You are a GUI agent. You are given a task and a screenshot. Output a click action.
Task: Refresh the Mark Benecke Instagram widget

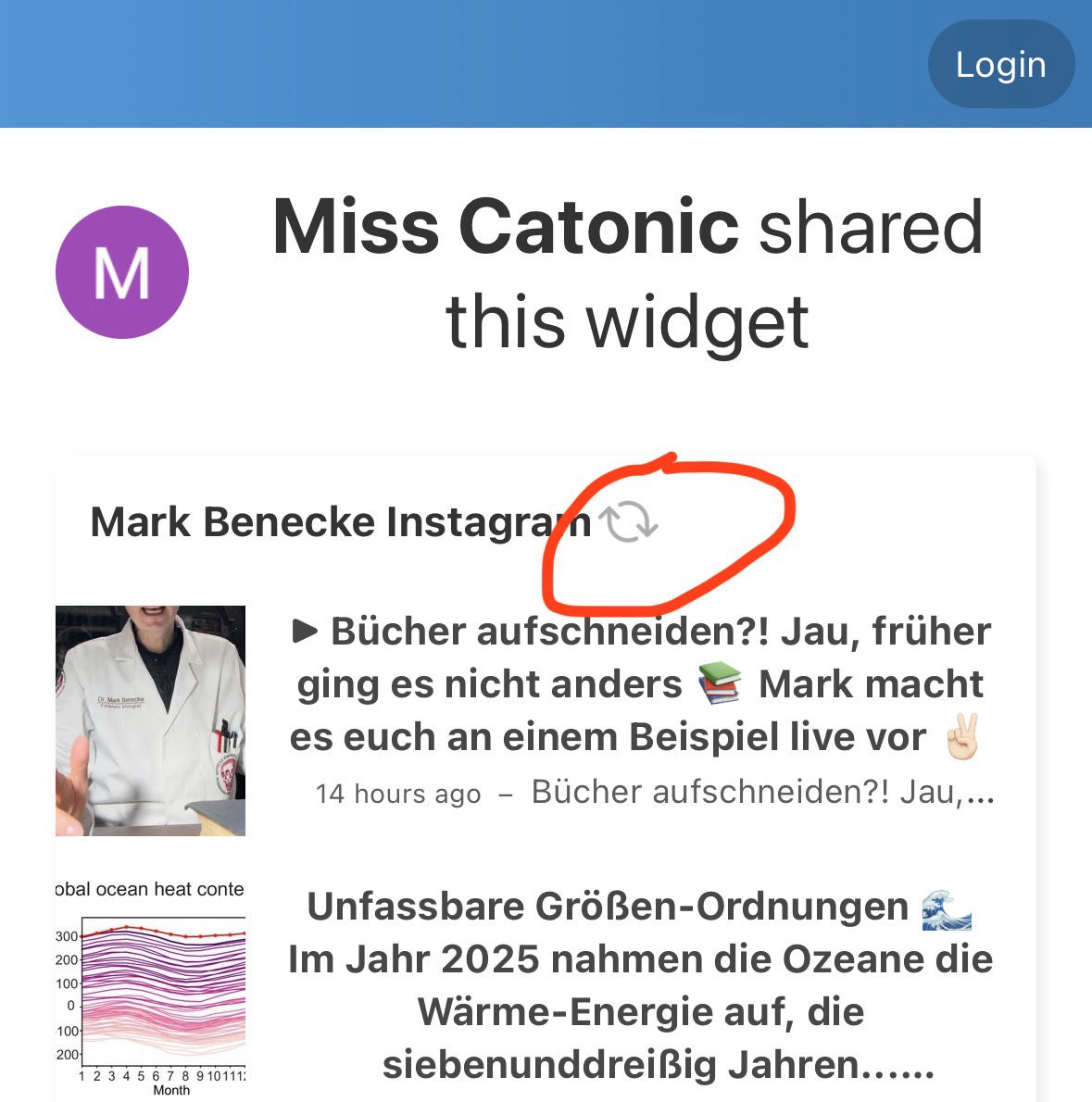click(629, 522)
